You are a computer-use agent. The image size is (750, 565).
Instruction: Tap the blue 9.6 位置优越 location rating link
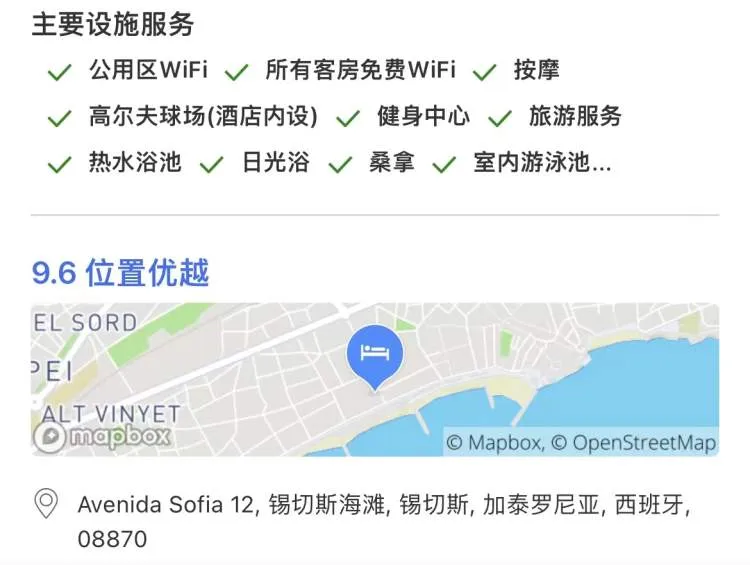click(x=120, y=273)
